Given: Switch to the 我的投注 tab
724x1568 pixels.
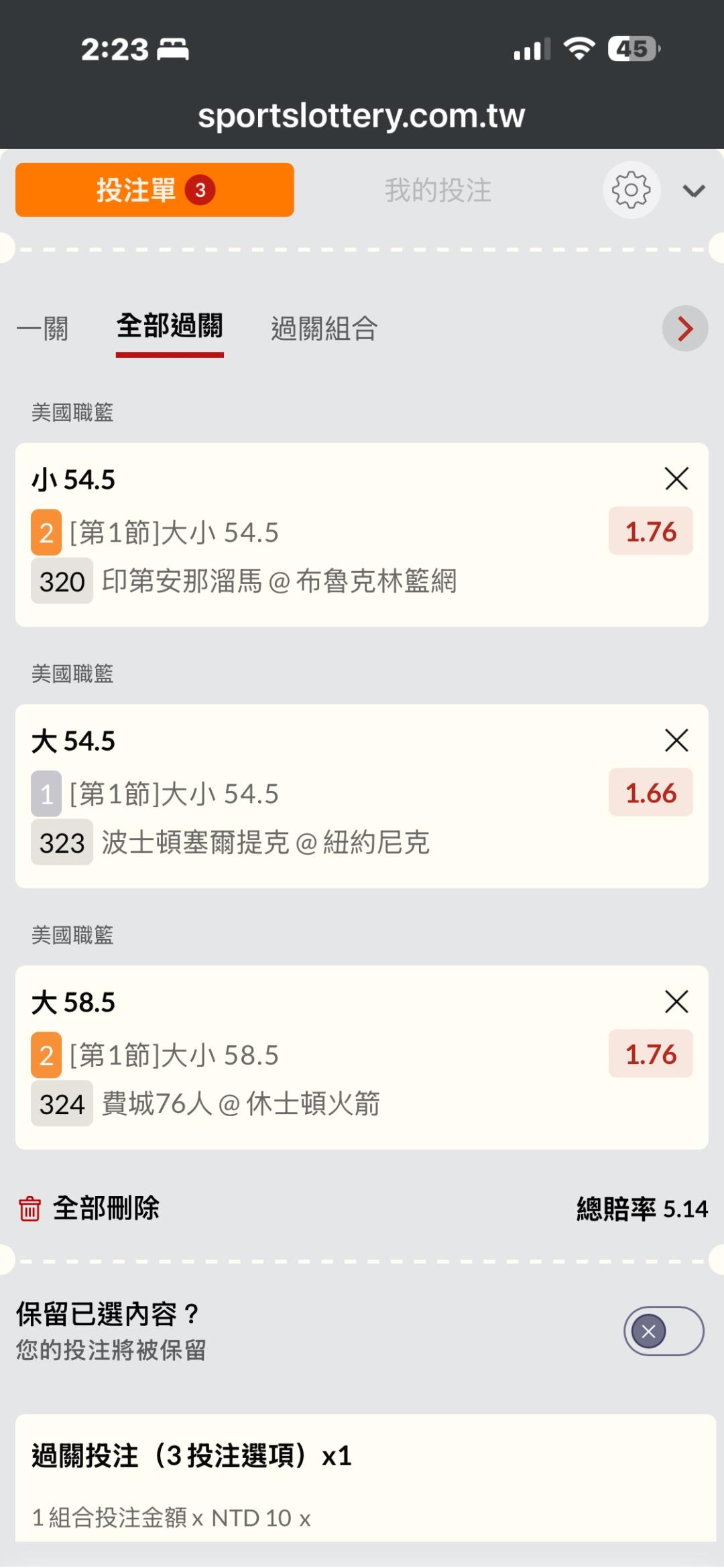Looking at the screenshot, I should pyautogui.click(x=438, y=190).
